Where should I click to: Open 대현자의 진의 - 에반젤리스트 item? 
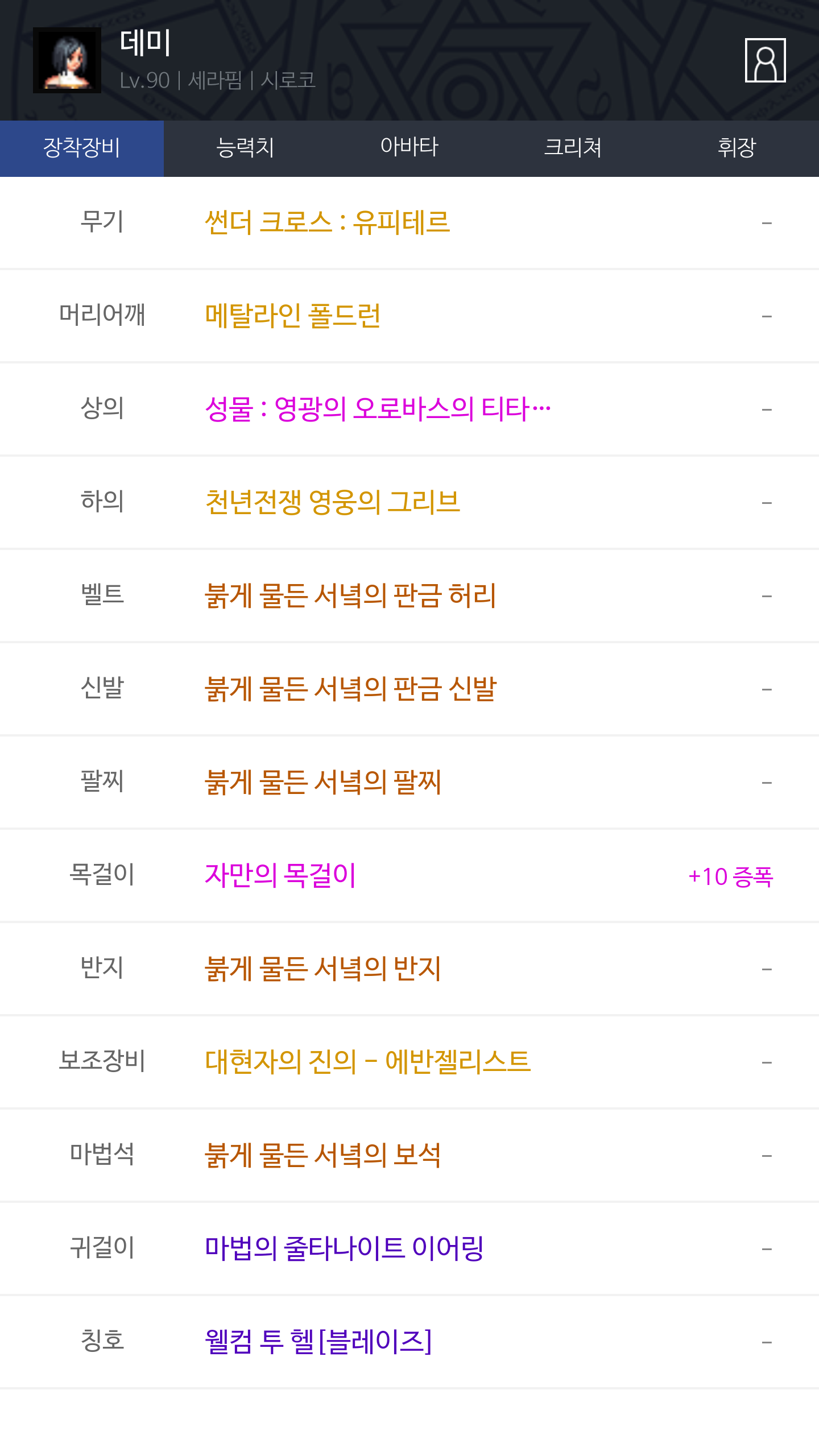click(367, 1062)
